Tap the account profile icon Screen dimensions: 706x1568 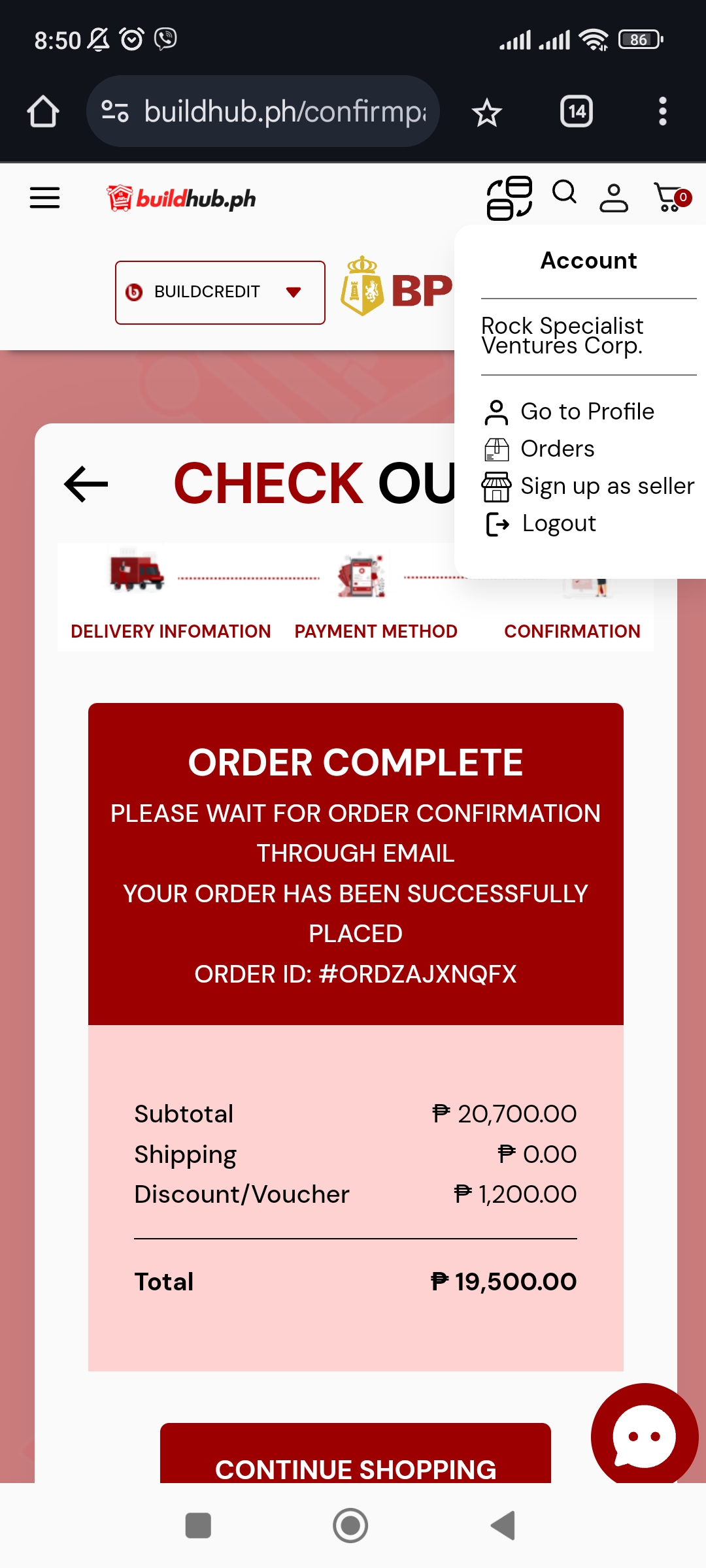pyautogui.click(x=613, y=198)
